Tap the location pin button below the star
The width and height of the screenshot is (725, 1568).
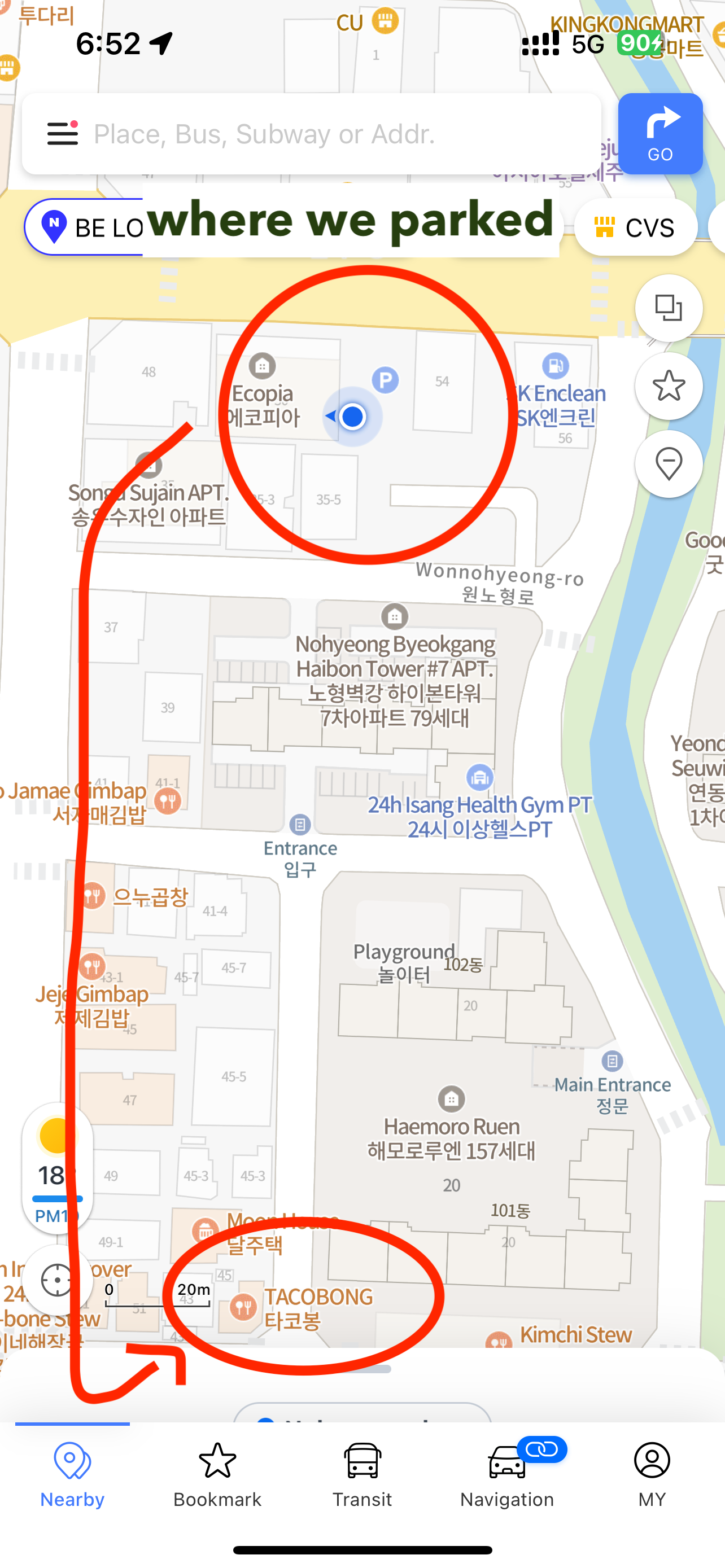pyautogui.click(x=669, y=465)
